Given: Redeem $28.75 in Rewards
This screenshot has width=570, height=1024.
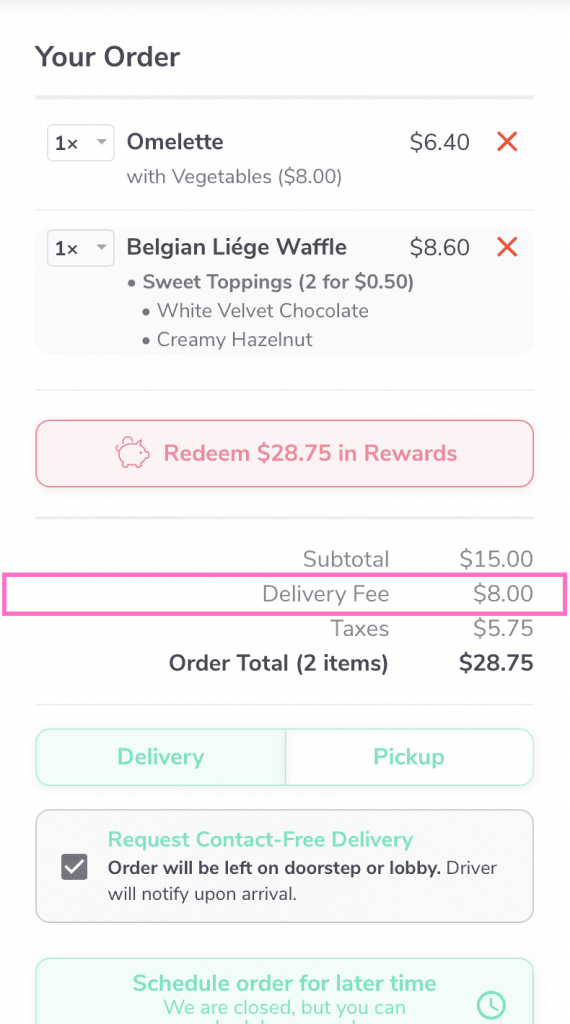Looking at the screenshot, I should pos(285,453).
